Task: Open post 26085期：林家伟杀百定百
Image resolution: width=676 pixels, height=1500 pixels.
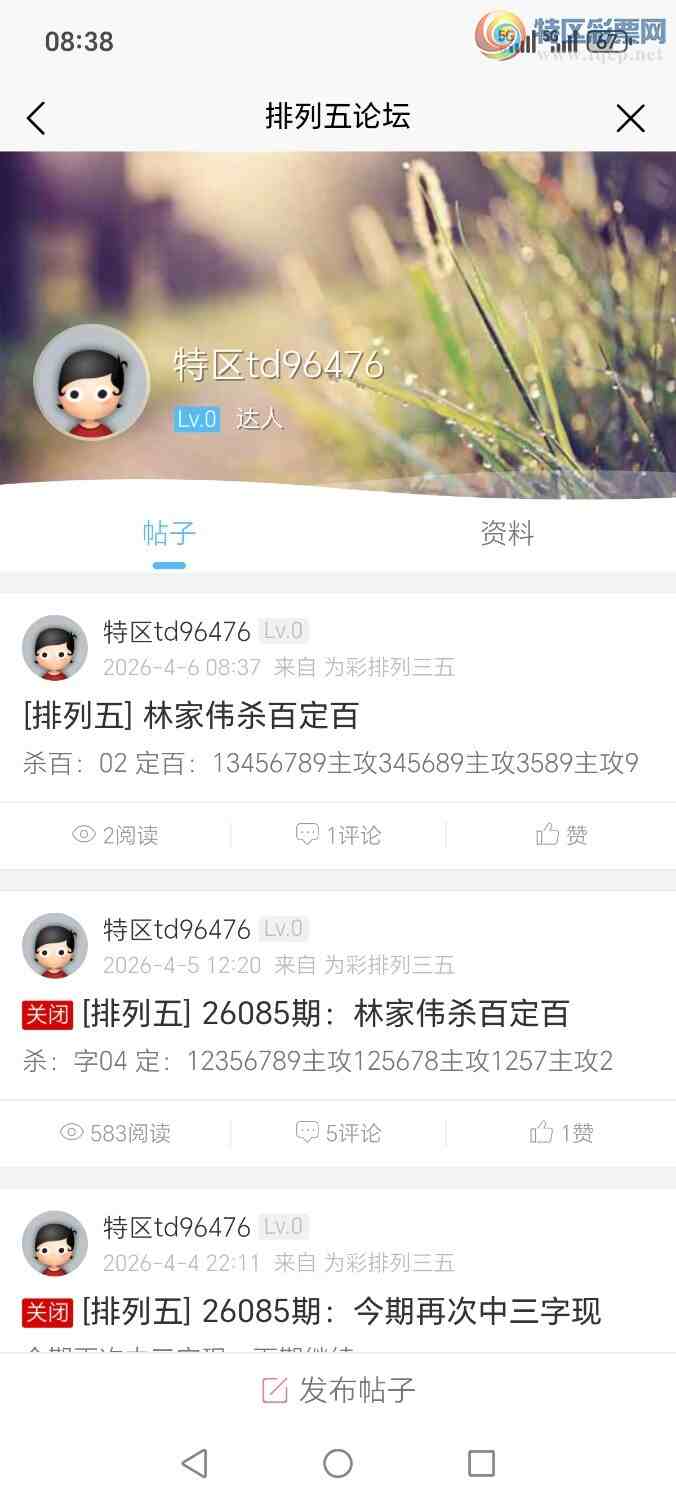Action: [x=325, y=1014]
